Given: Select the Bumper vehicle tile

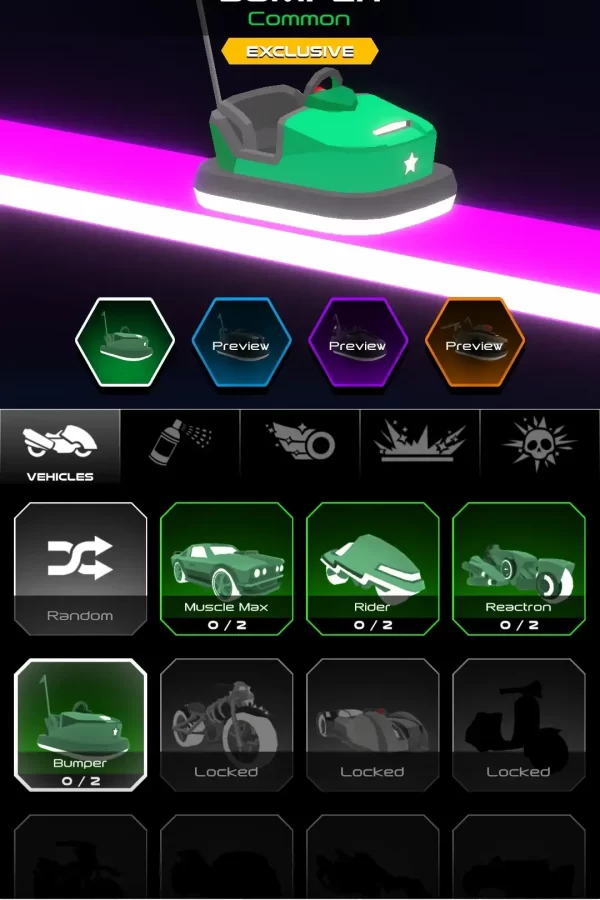Looking at the screenshot, I should (80, 725).
